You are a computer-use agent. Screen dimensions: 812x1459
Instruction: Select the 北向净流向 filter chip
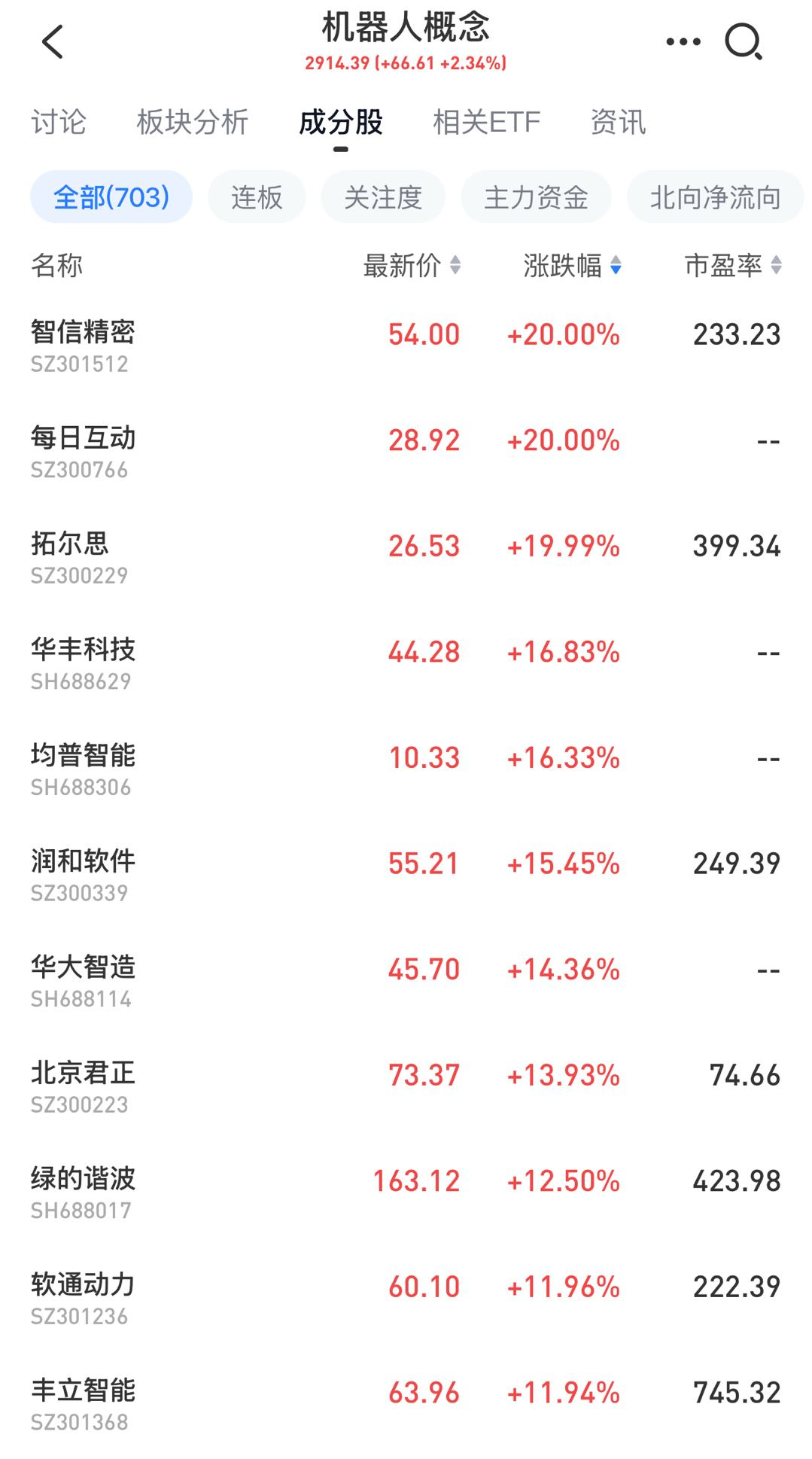[x=715, y=197]
